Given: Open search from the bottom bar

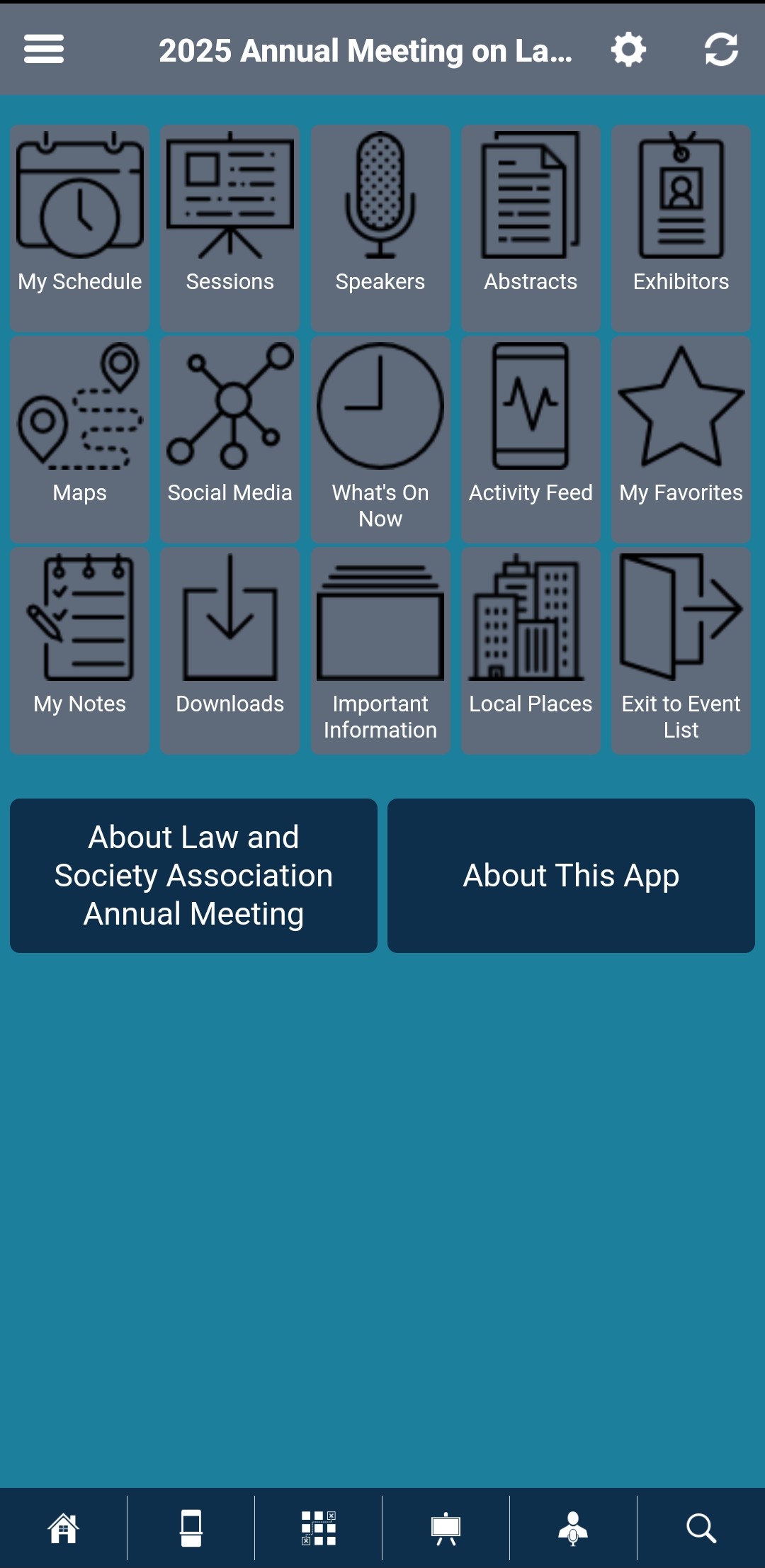Looking at the screenshot, I should click(701, 1528).
